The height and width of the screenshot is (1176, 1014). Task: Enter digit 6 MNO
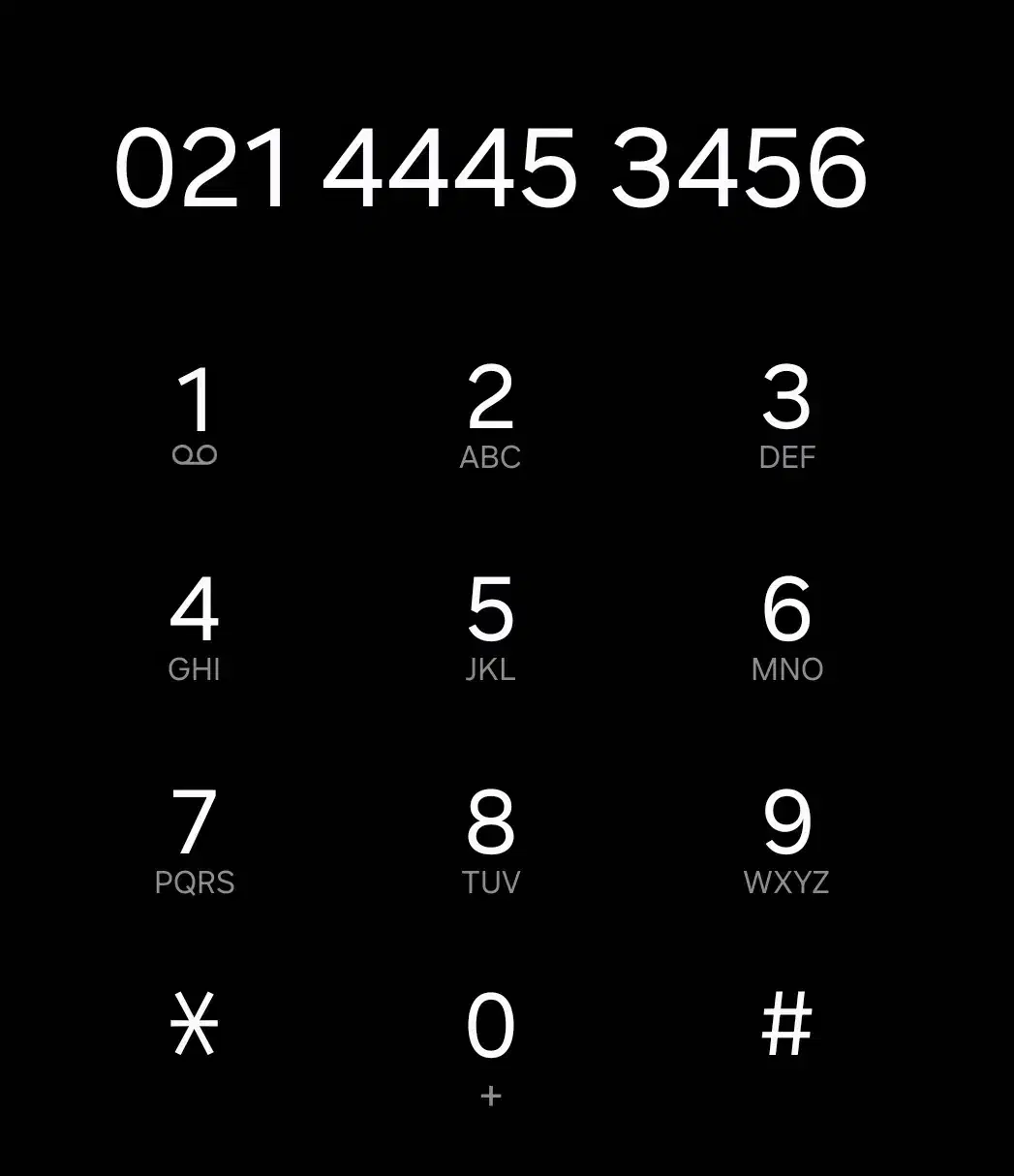786,628
